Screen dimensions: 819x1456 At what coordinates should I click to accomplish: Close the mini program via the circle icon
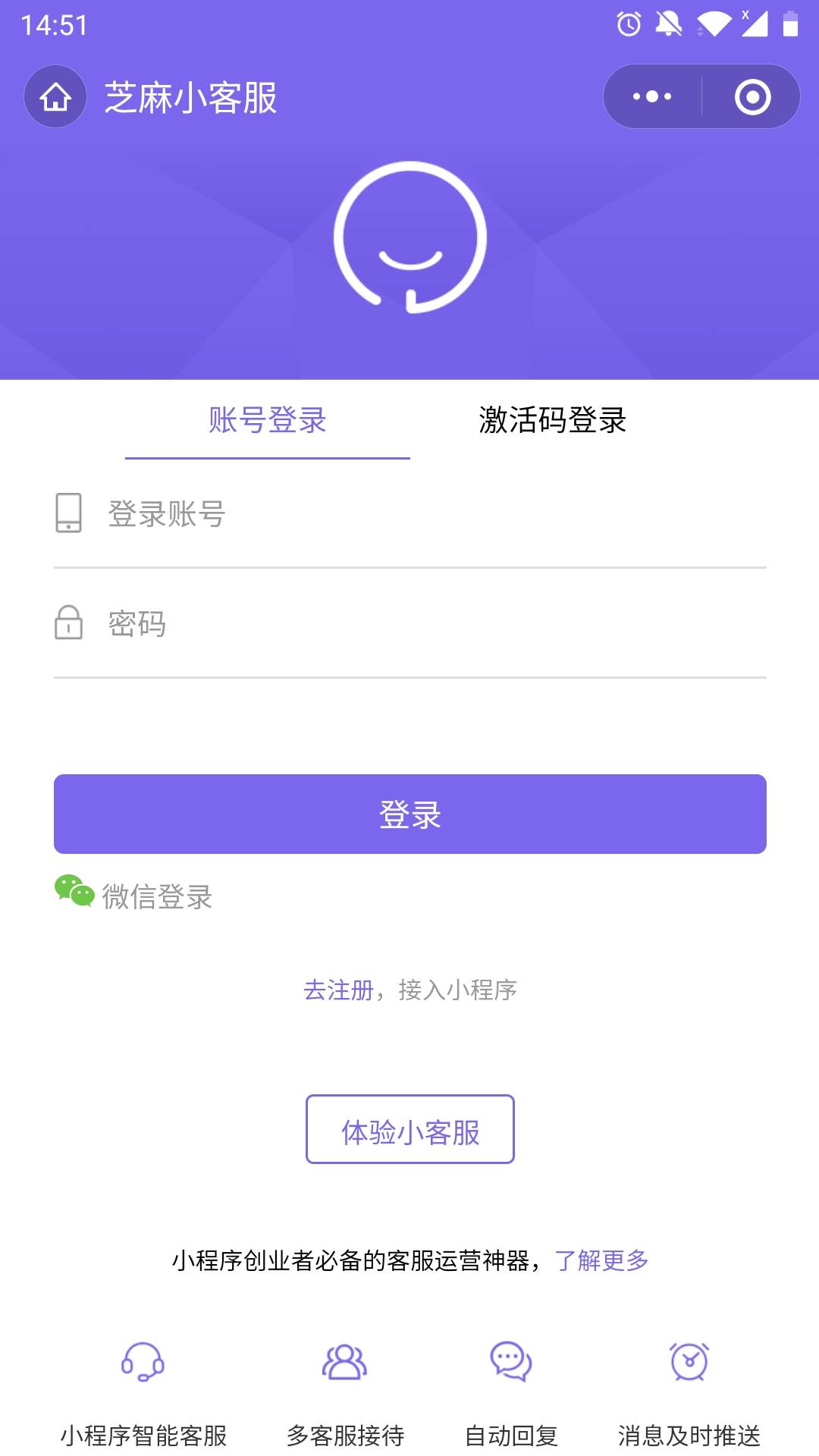pos(752,97)
